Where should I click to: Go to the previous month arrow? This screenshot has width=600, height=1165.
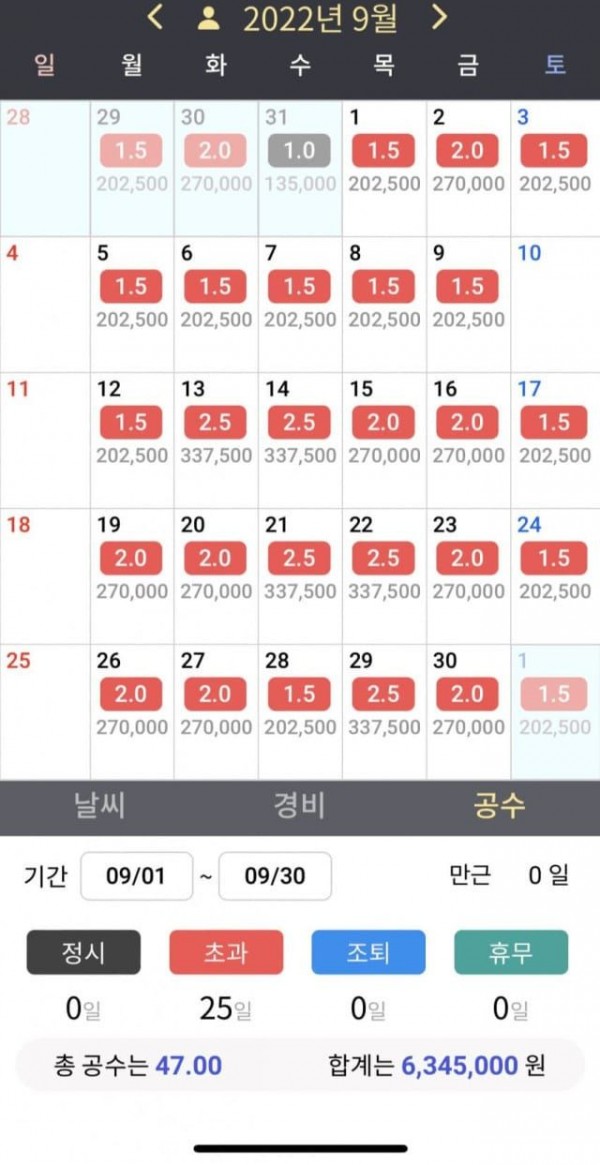point(155,18)
